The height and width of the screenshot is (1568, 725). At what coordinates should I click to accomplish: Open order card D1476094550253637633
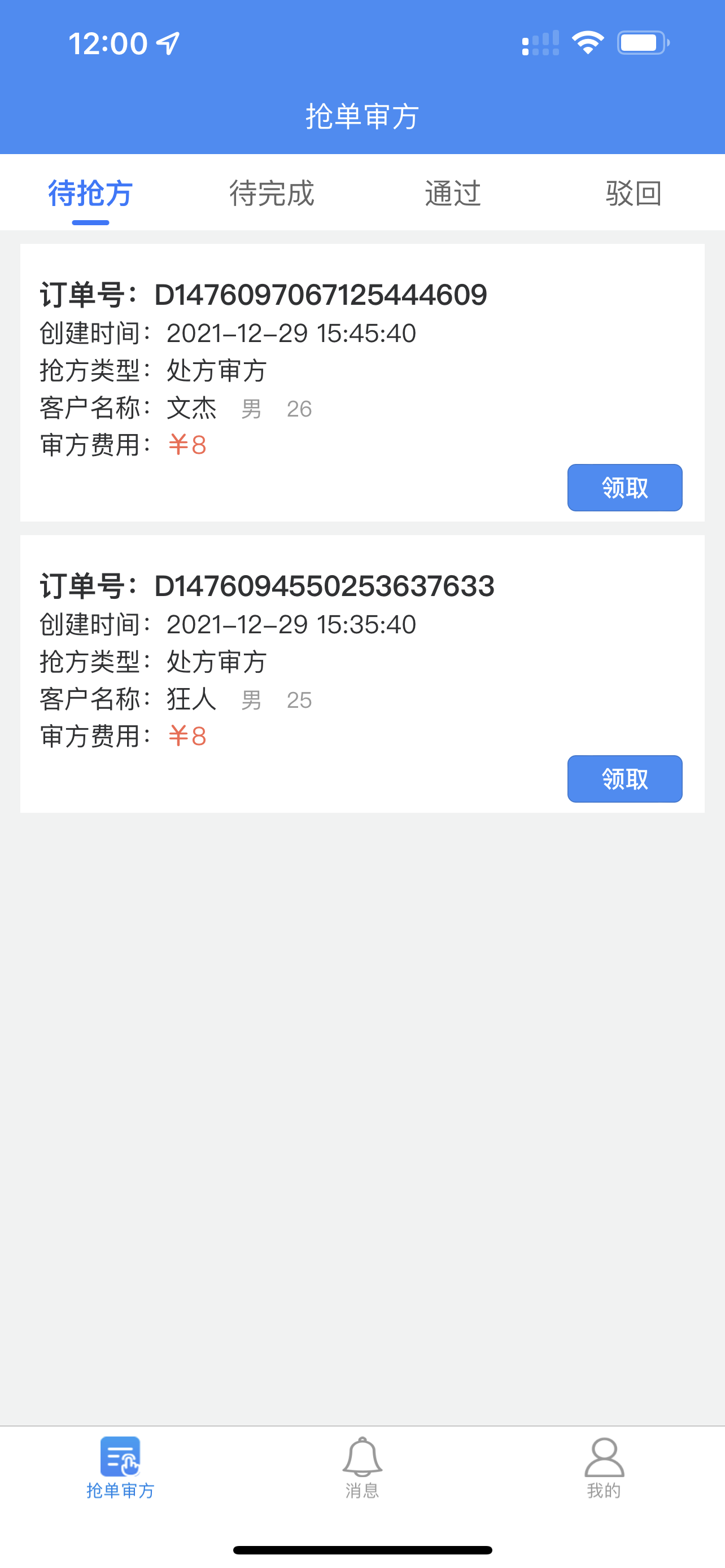tap(362, 674)
